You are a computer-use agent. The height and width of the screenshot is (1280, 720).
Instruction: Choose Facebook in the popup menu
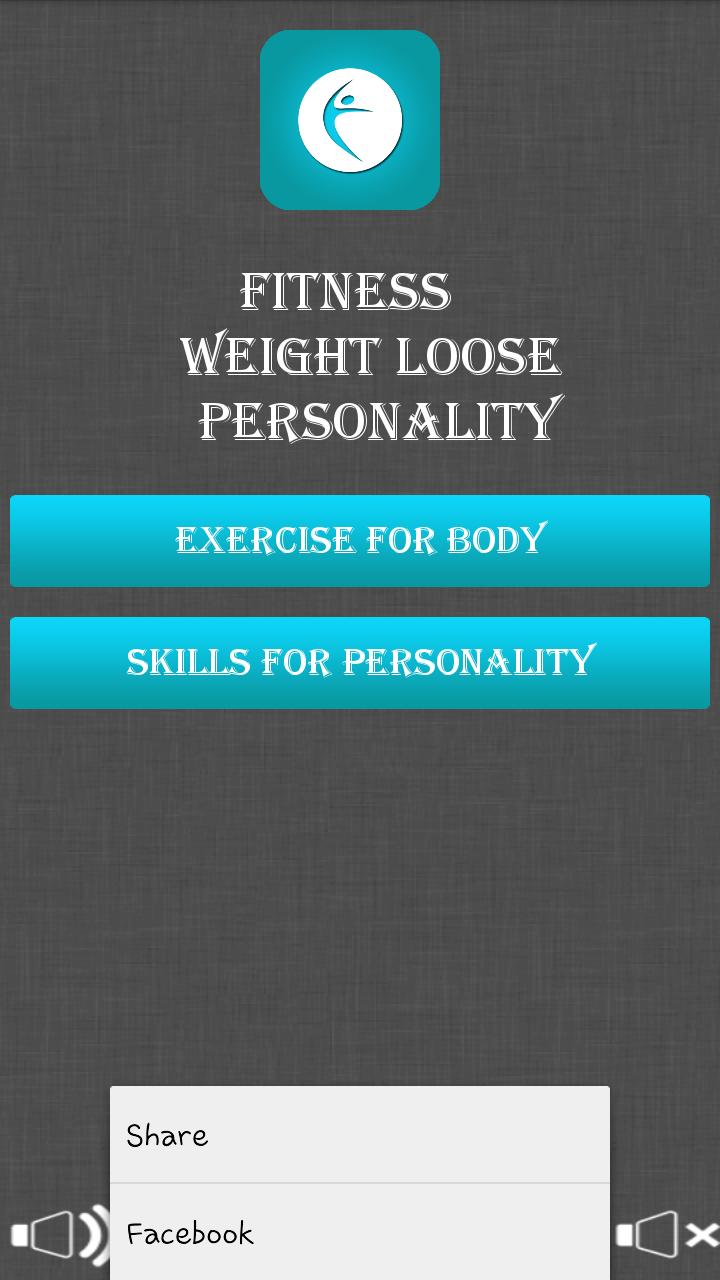click(x=360, y=1233)
